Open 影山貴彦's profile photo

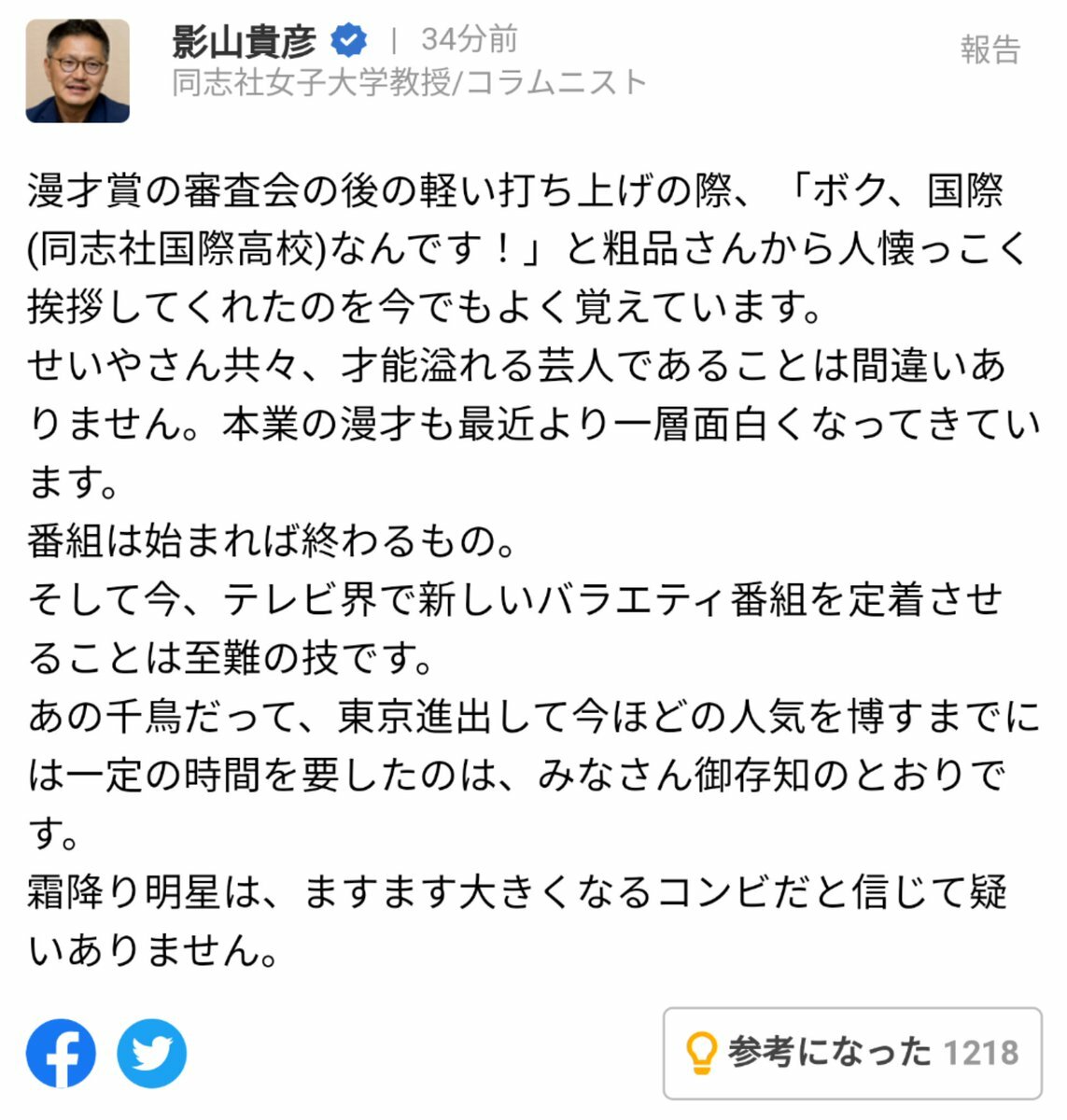pyautogui.click(x=77, y=71)
